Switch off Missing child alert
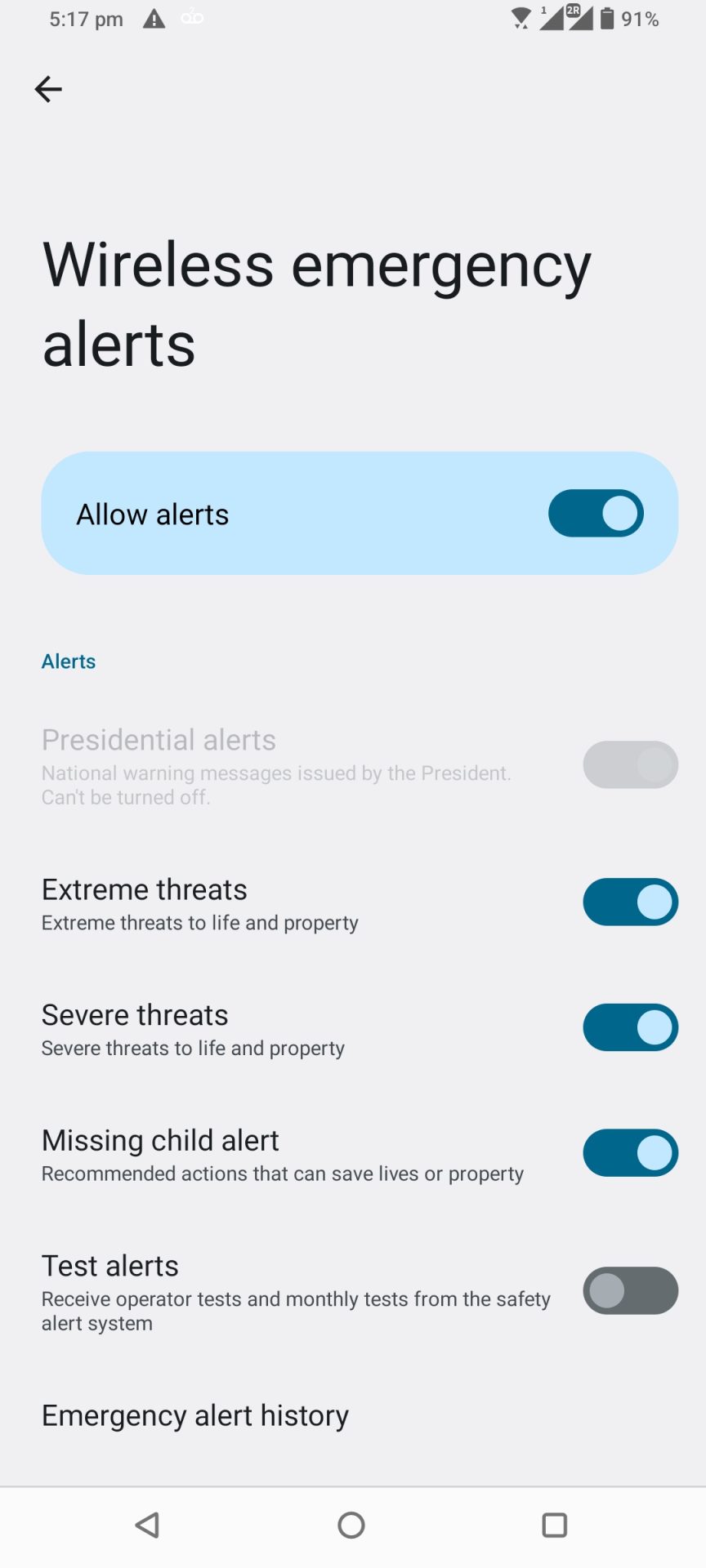 630,1153
